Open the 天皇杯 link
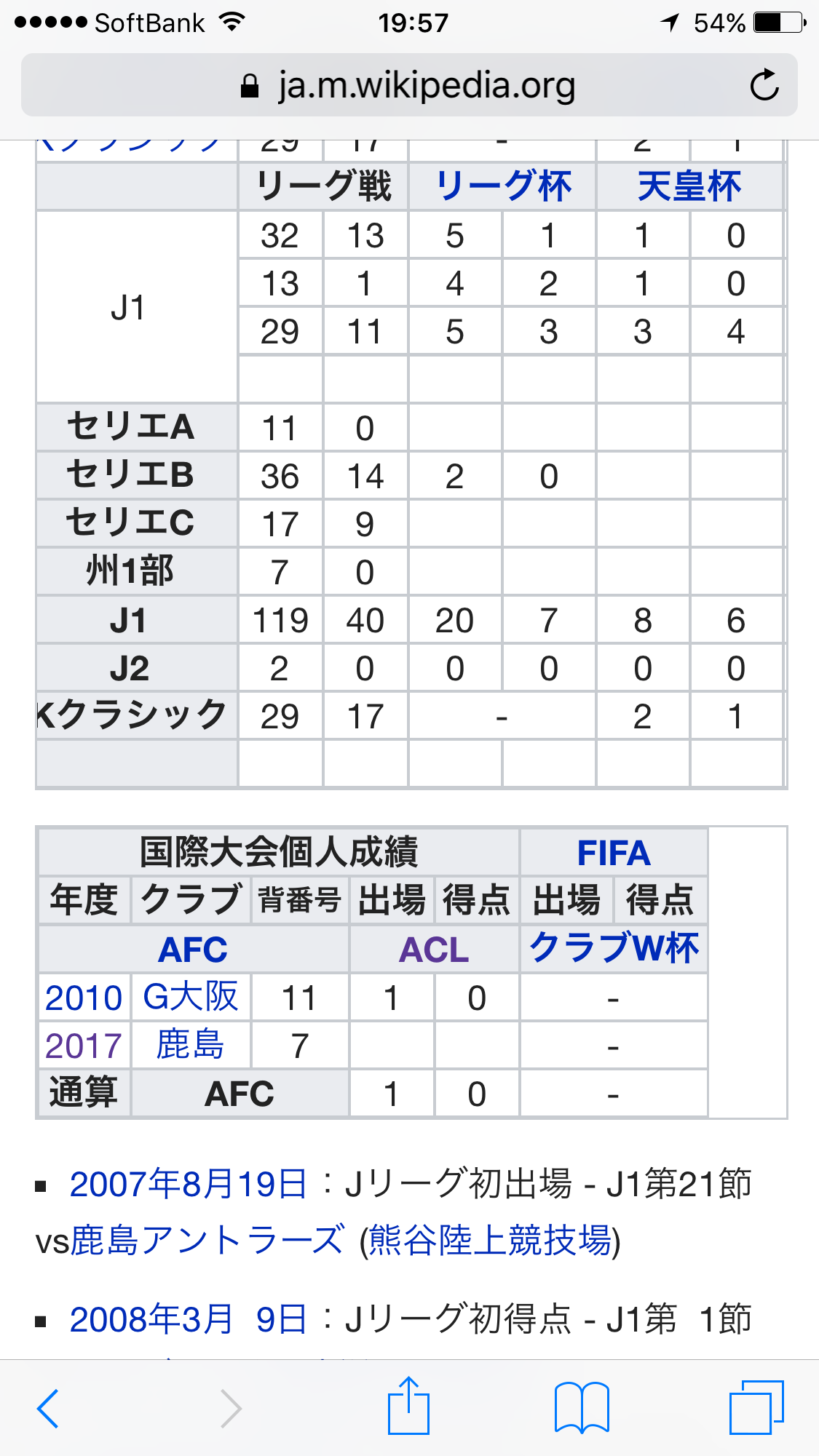The width and height of the screenshot is (819, 1456). click(689, 186)
